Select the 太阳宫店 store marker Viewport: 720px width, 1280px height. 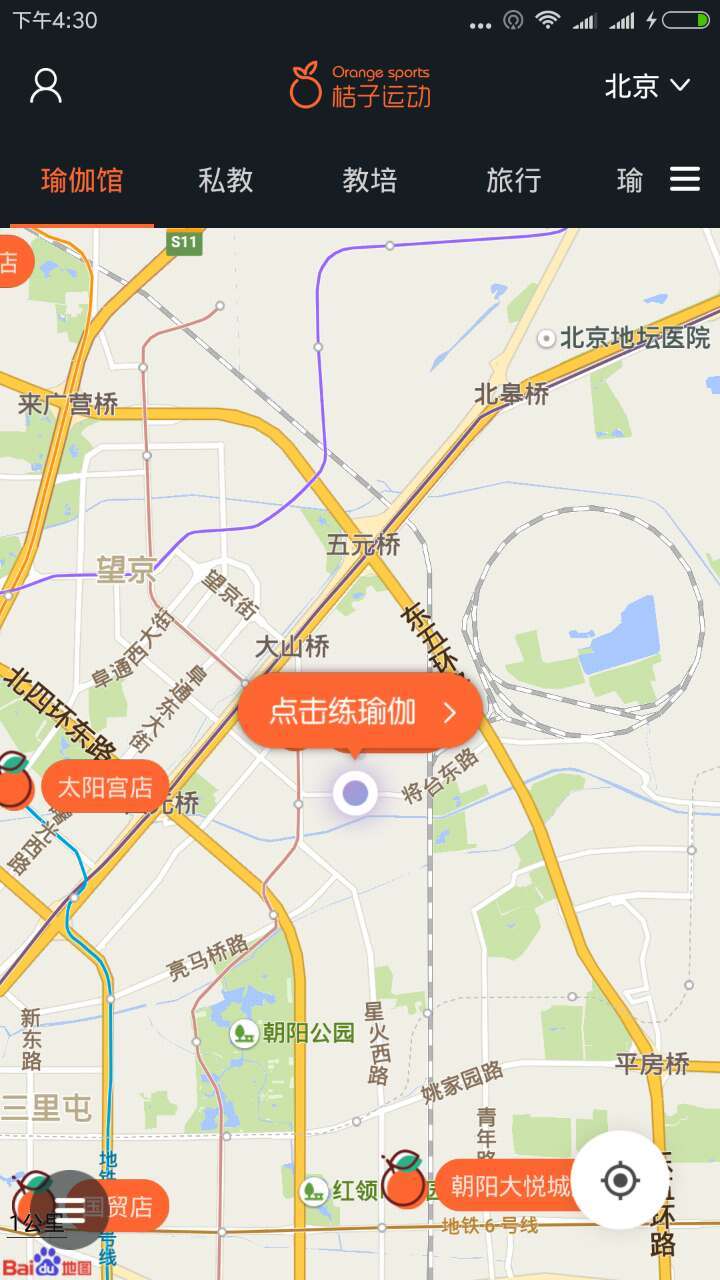[x=105, y=787]
